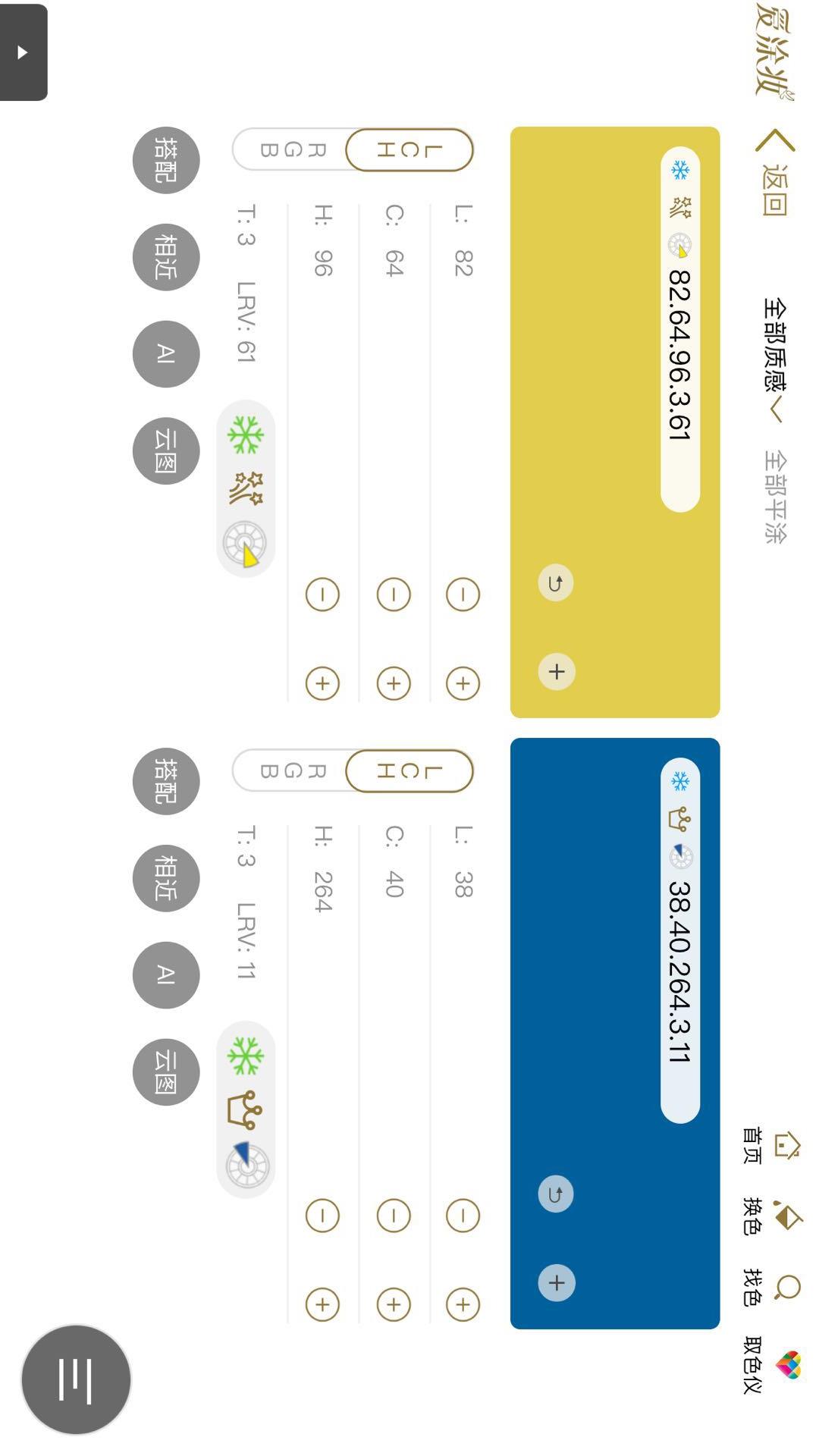Tap 相近 button under blue color
This screenshot has width=819, height=1456.
coord(166,878)
